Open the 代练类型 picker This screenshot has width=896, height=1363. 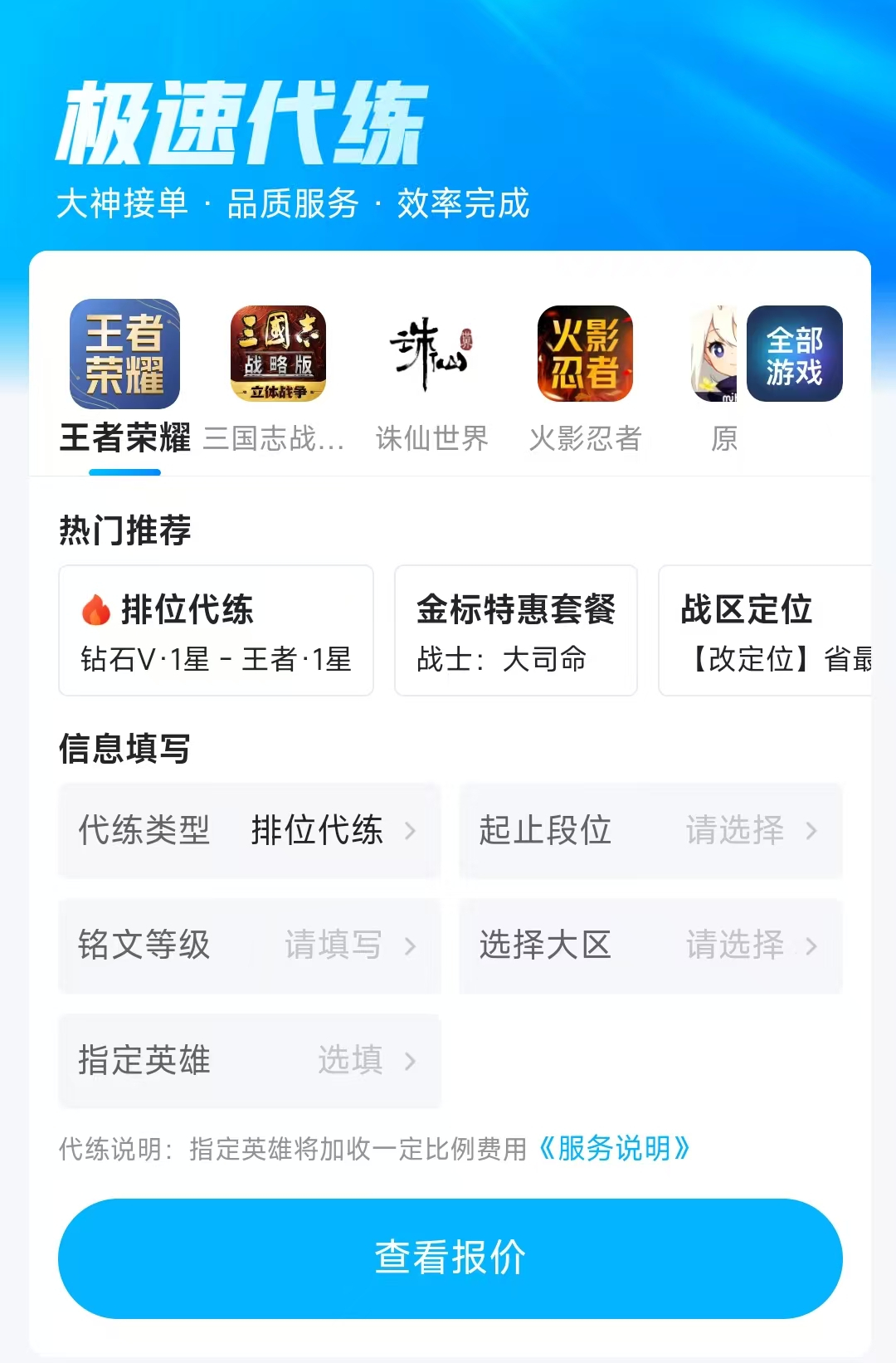(x=249, y=830)
